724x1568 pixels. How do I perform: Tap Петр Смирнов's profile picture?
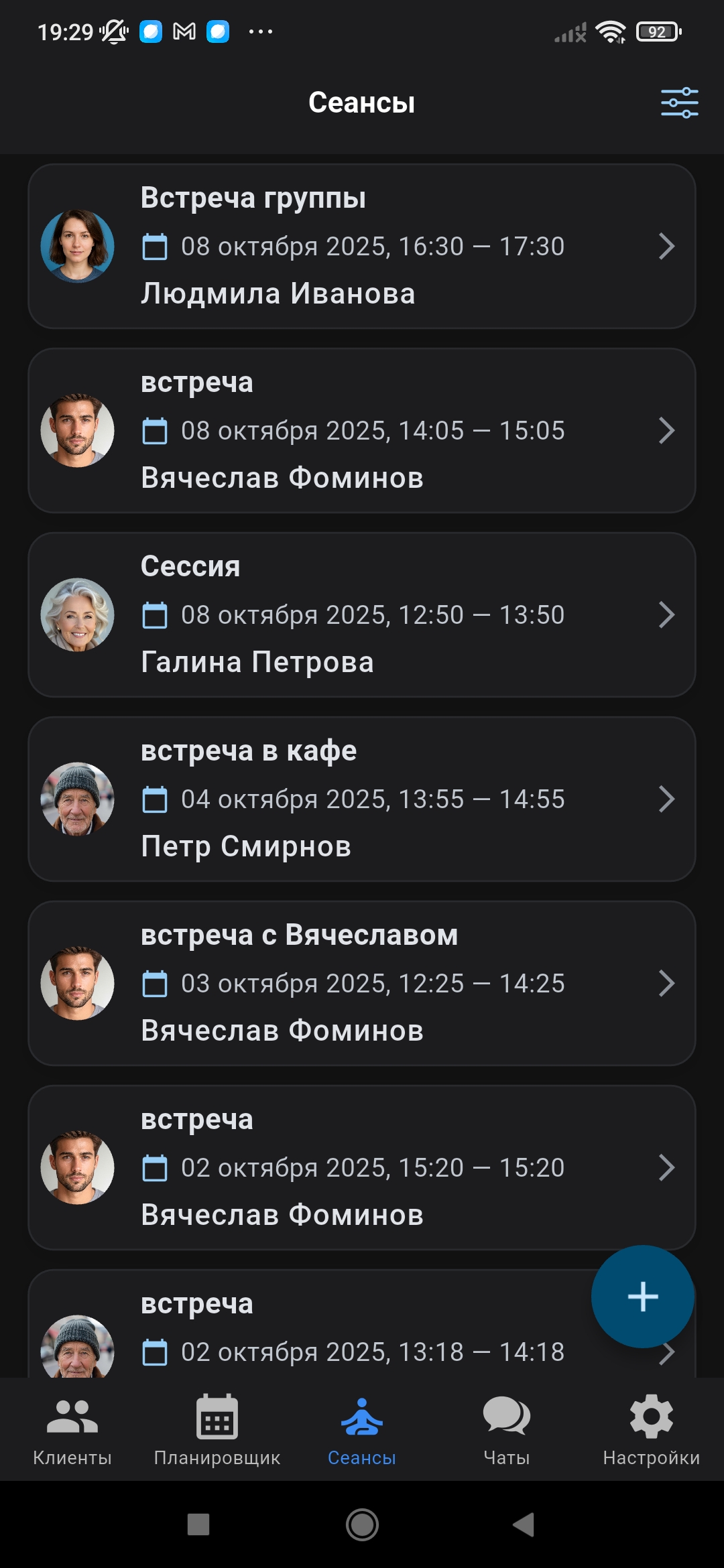[78, 799]
